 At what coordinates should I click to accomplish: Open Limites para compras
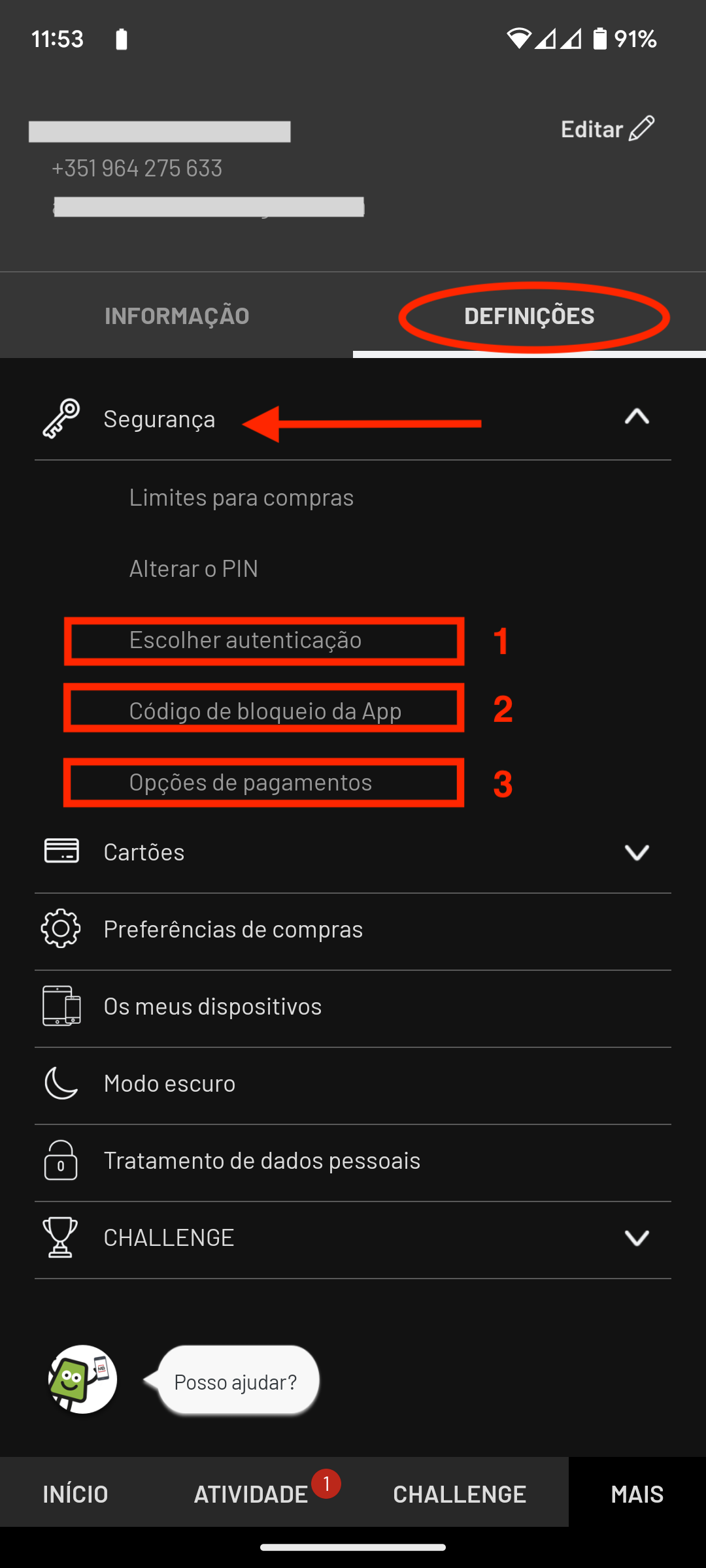241,498
